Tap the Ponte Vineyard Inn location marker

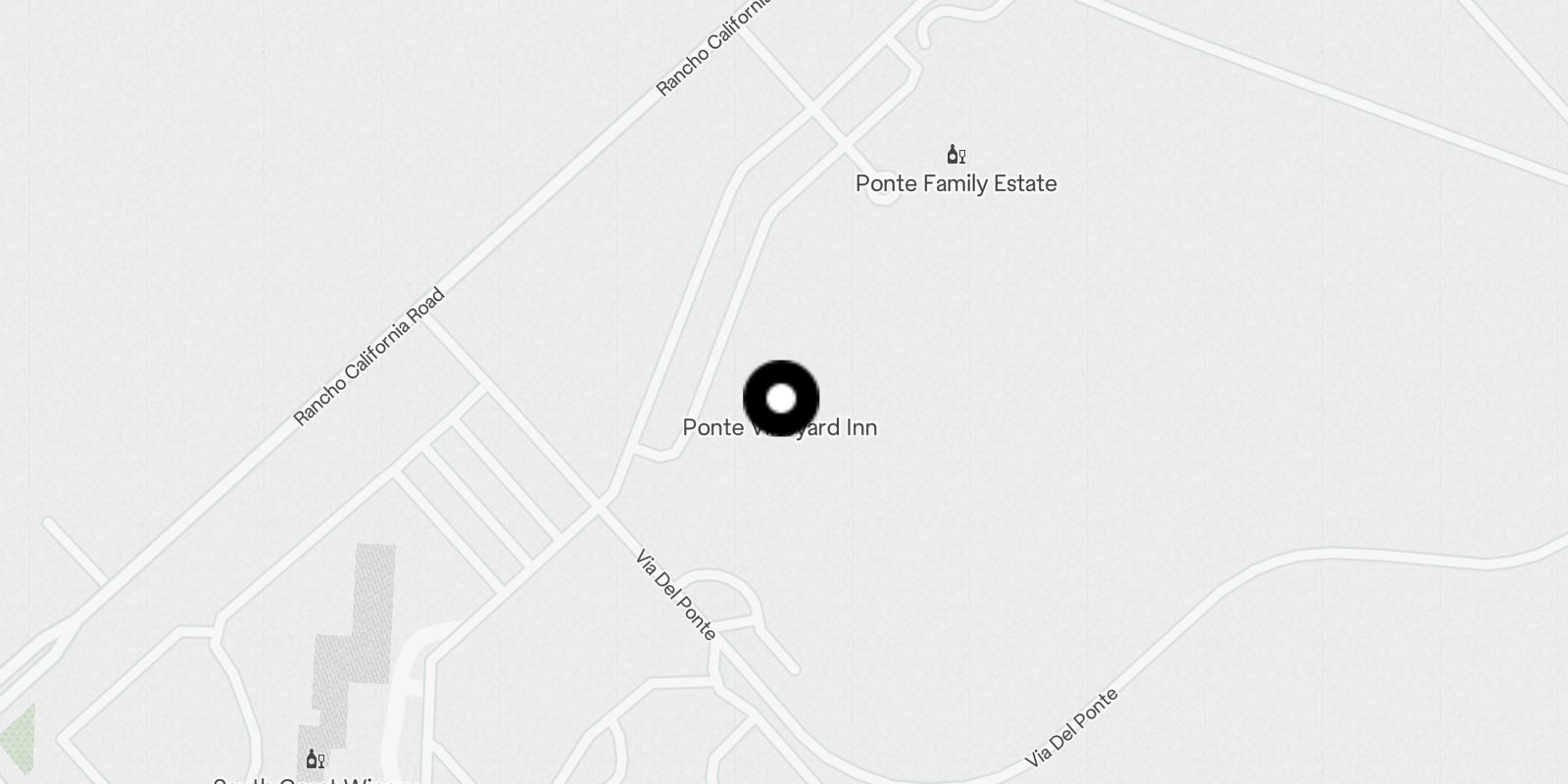[781, 398]
